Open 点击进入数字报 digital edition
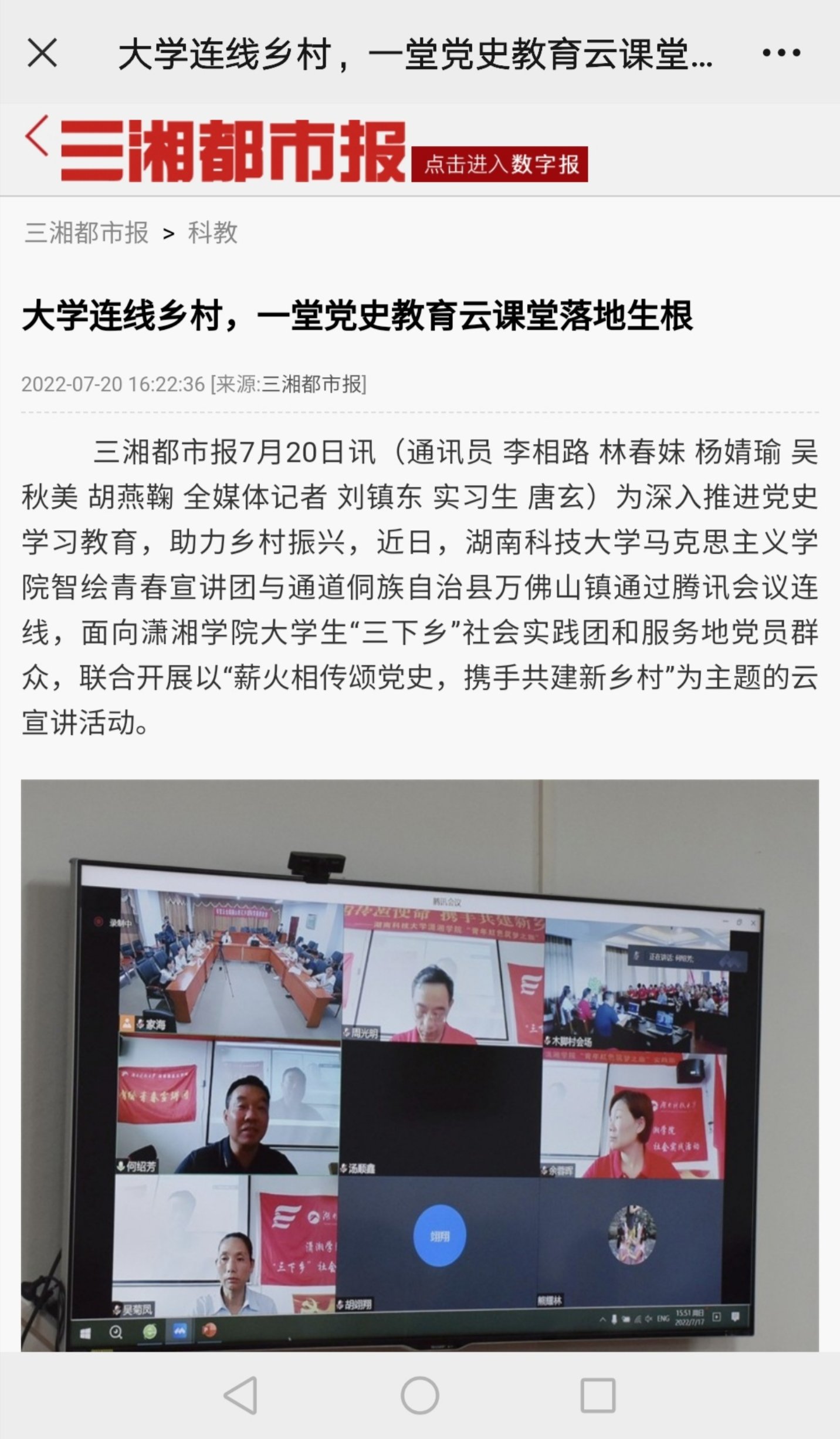This screenshot has width=840, height=1439. pyautogui.click(x=499, y=164)
